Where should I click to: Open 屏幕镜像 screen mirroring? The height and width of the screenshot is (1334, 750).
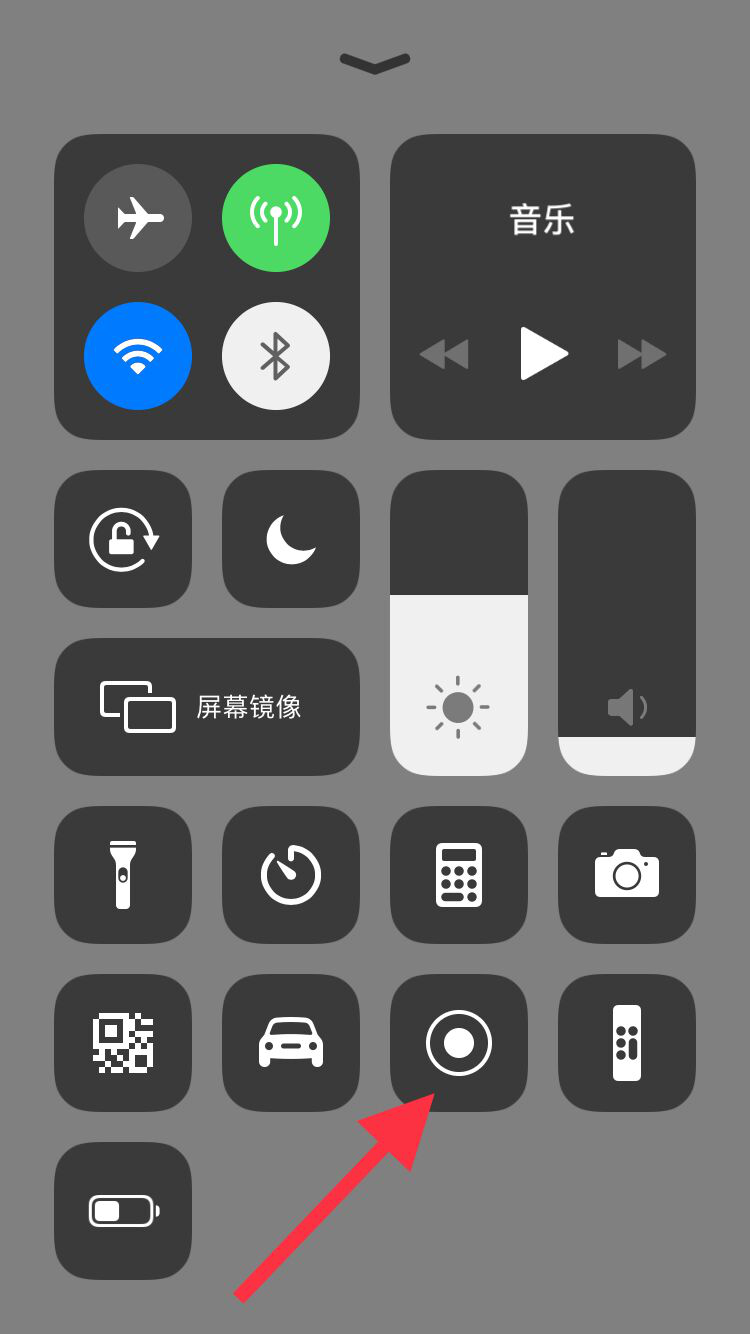pyautogui.click(x=207, y=707)
